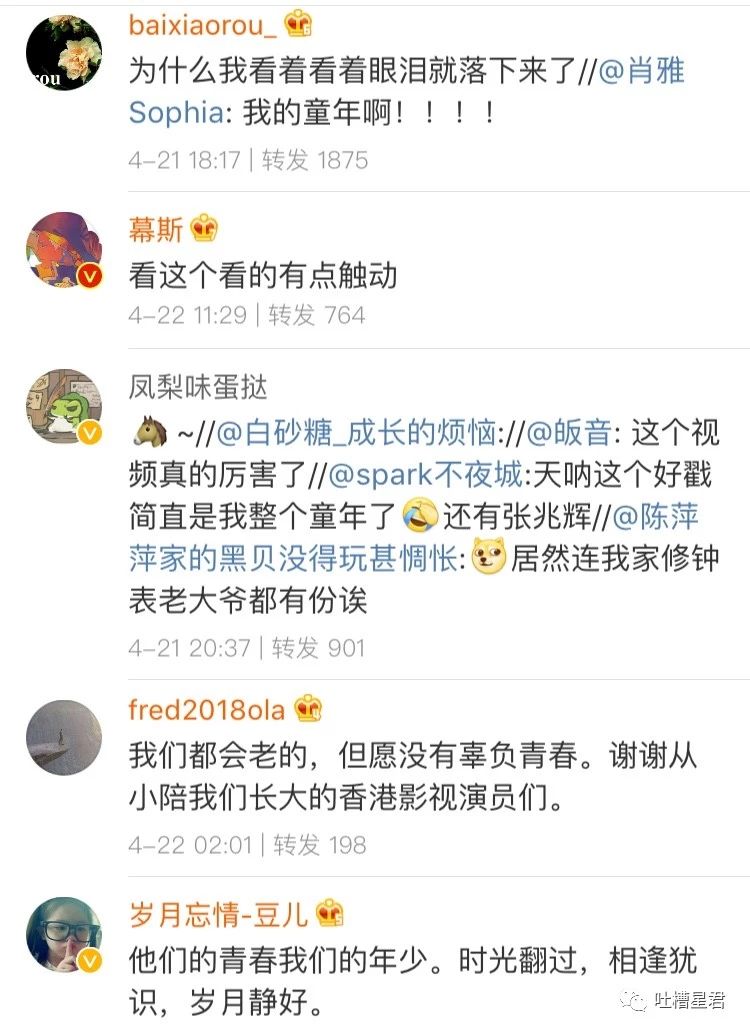This screenshot has width=750, height=1033.
Task: Open the username fred2018ola
Action: point(207,710)
